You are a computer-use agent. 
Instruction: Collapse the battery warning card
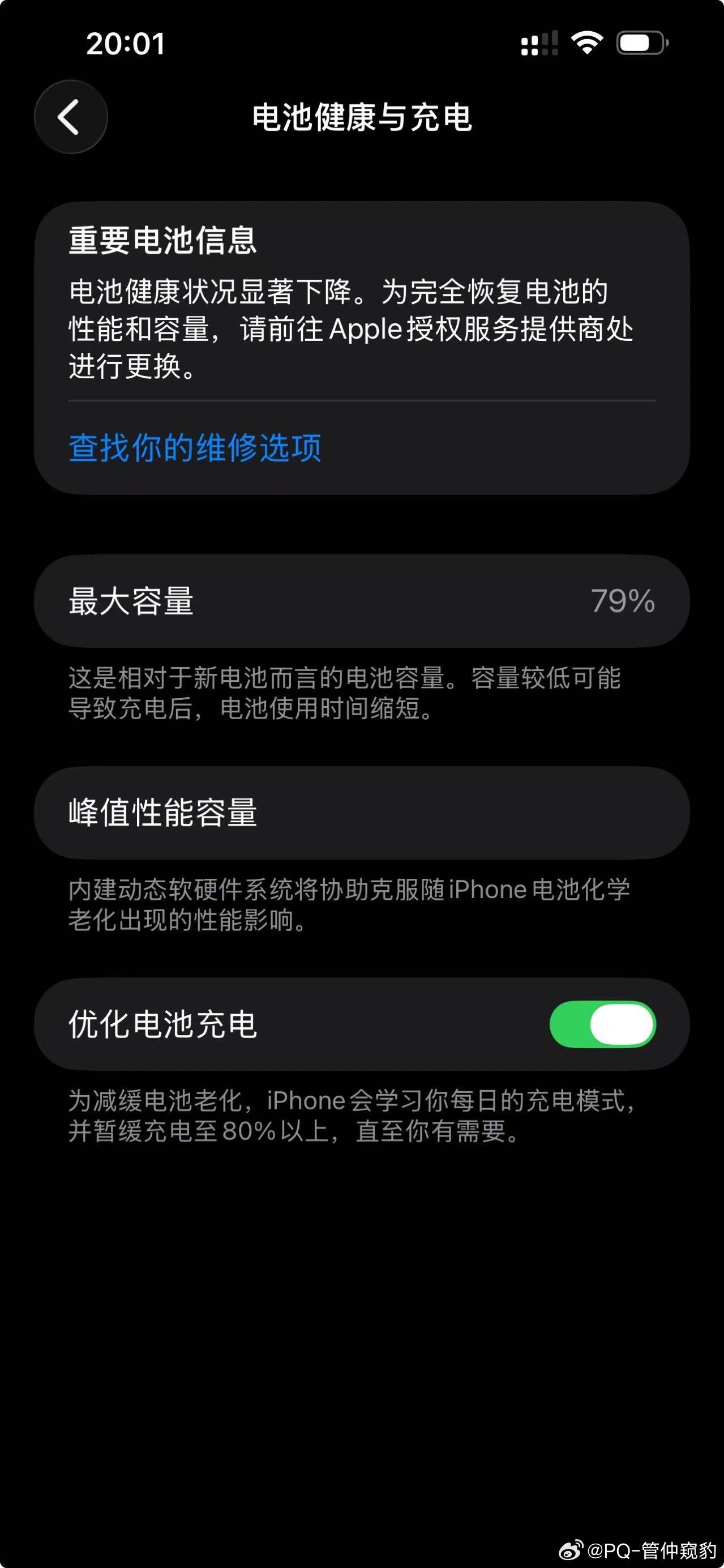pyautogui.click(x=361, y=341)
